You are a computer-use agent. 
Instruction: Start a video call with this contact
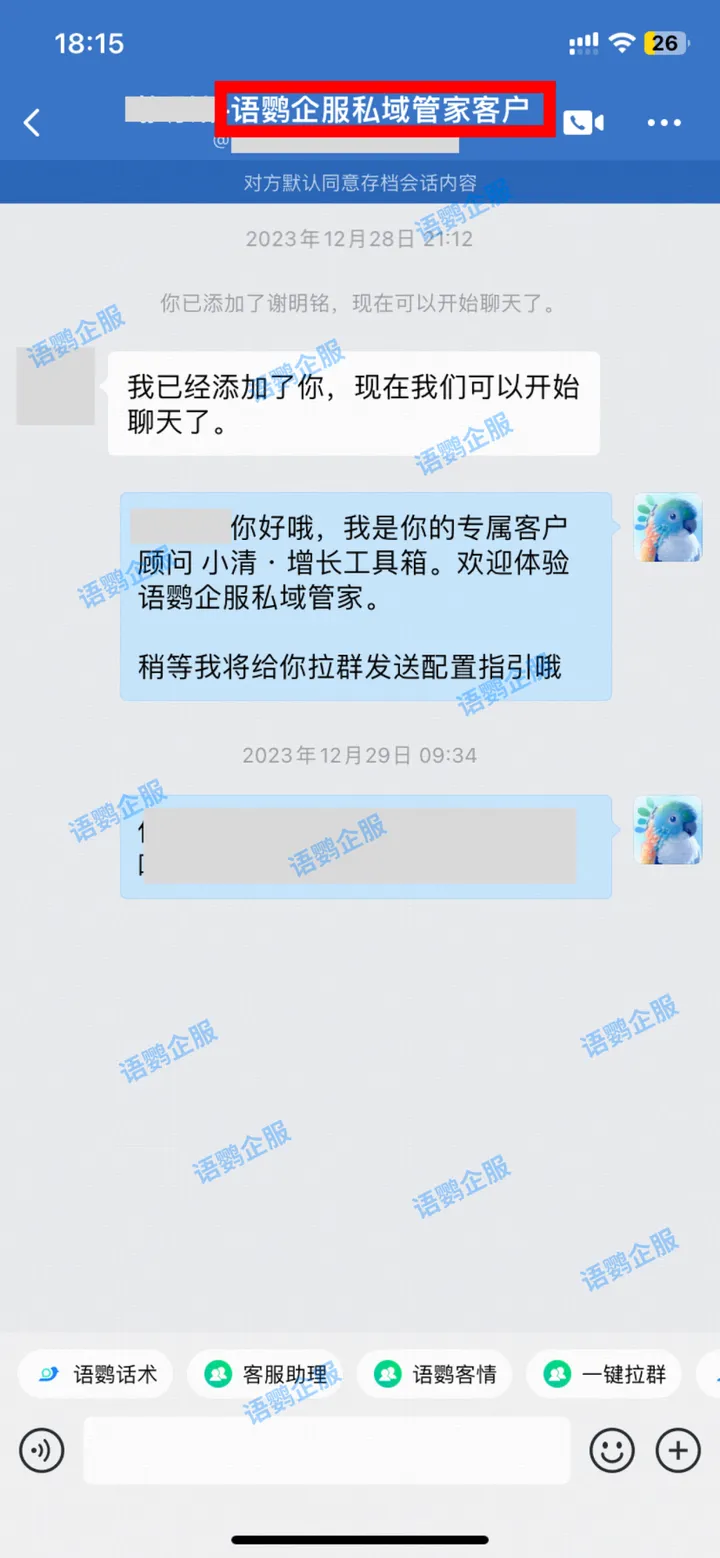coord(583,123)
